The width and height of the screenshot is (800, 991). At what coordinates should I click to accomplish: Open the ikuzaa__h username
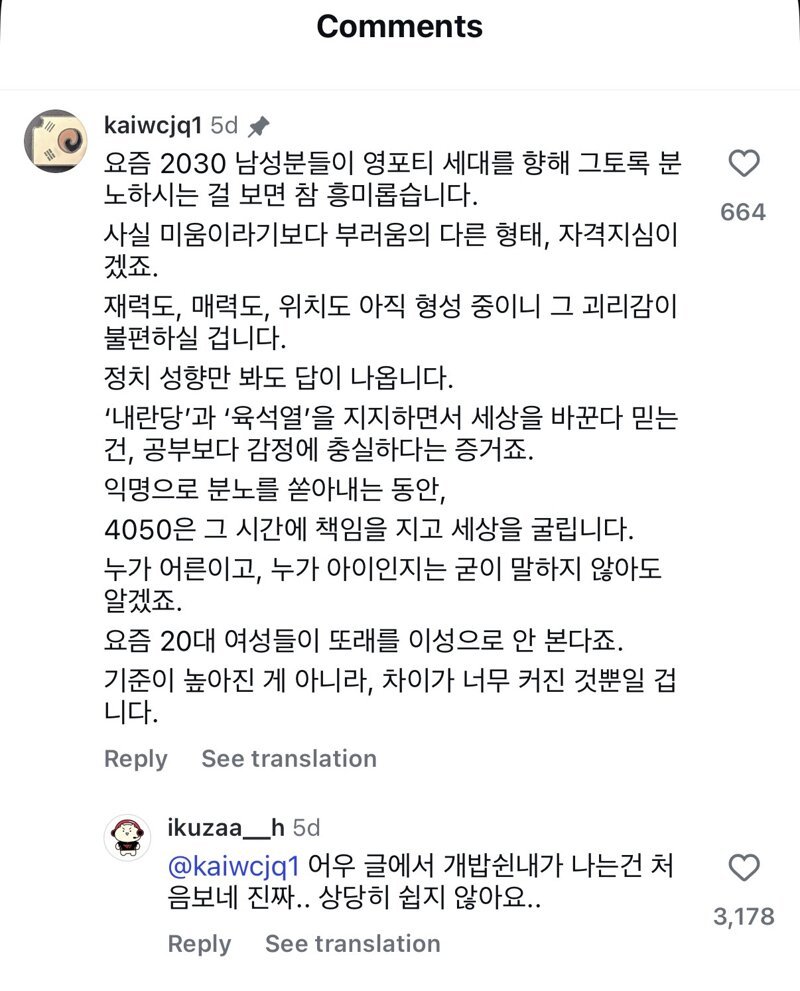pos(226,827)
